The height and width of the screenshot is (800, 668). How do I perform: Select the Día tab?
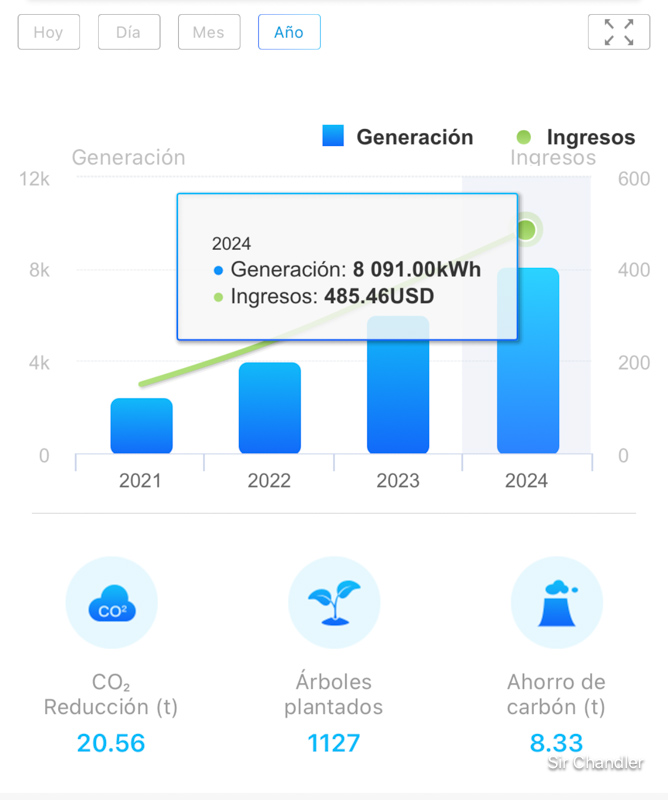point(128,32)
